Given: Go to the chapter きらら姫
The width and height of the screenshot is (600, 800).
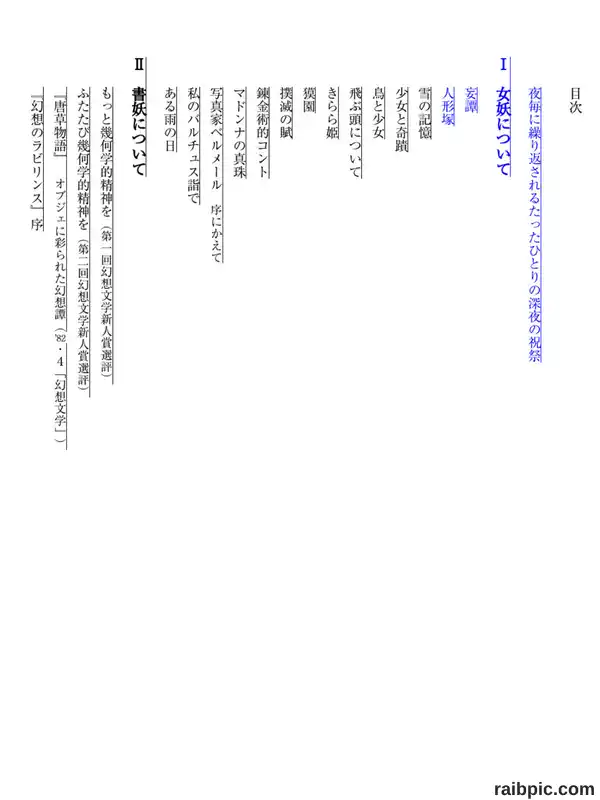Looking at the screenshot, I should tap(333, 113).
